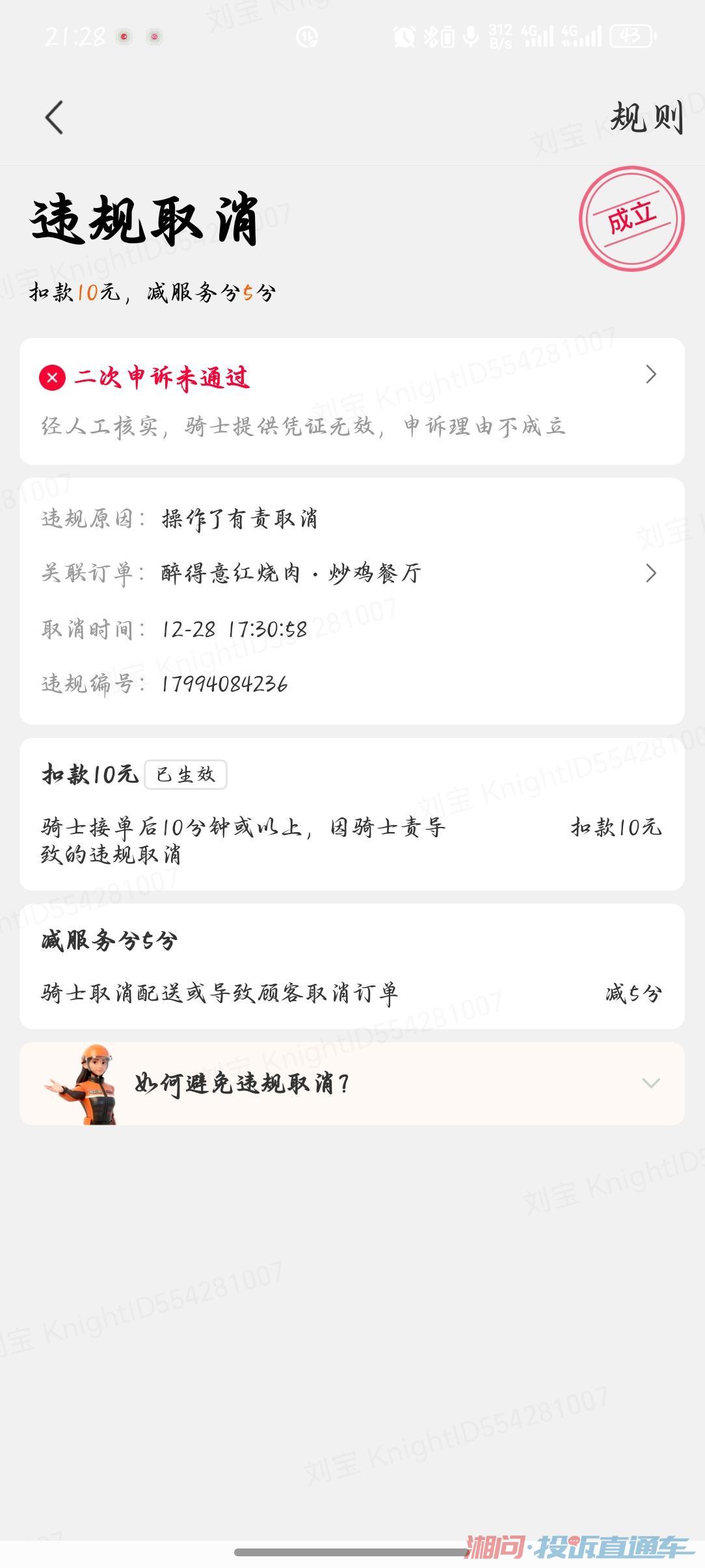Go back using the top-left arrow
The image size is (705, 1568).
pos(55,118)
